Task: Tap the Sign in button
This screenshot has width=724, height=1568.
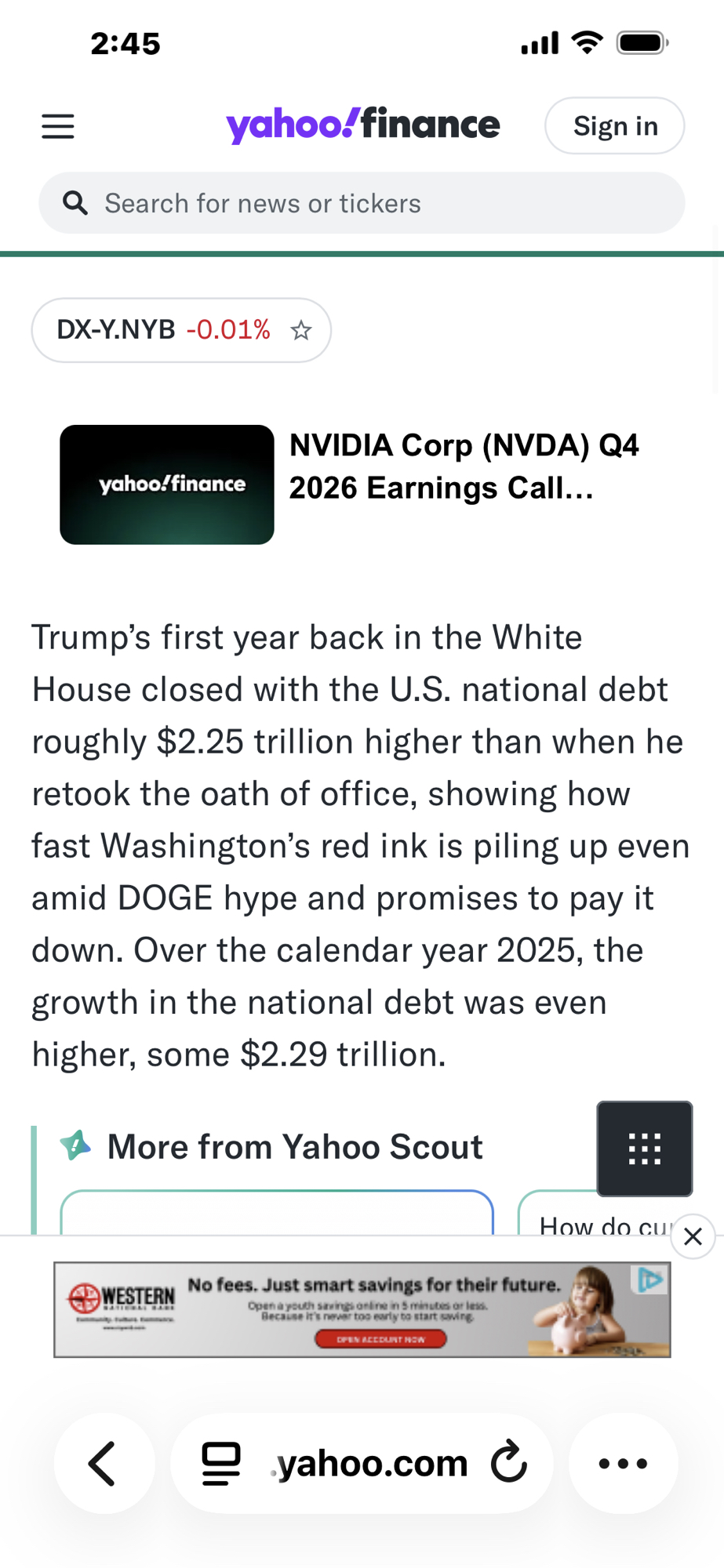Action: (x=614, y=126)
